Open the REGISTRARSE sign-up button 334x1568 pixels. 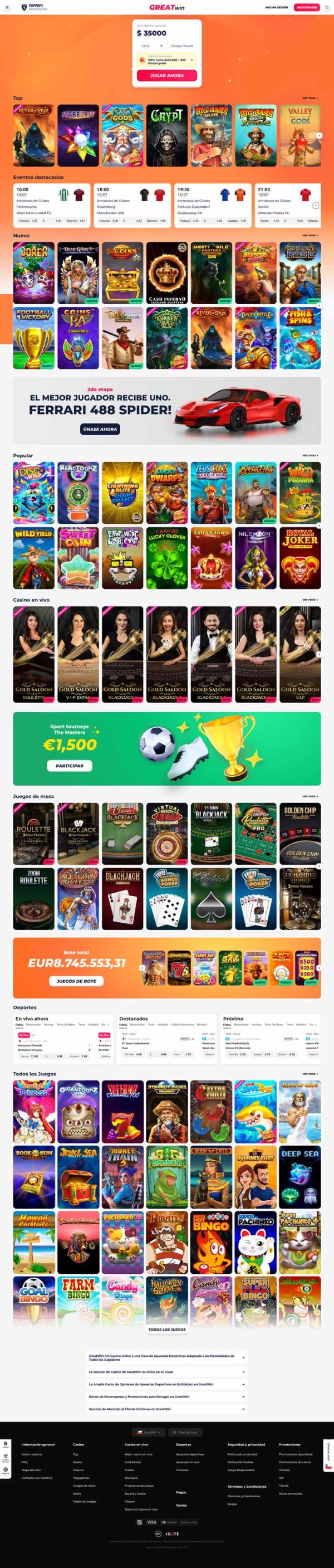tap(307, 7)
